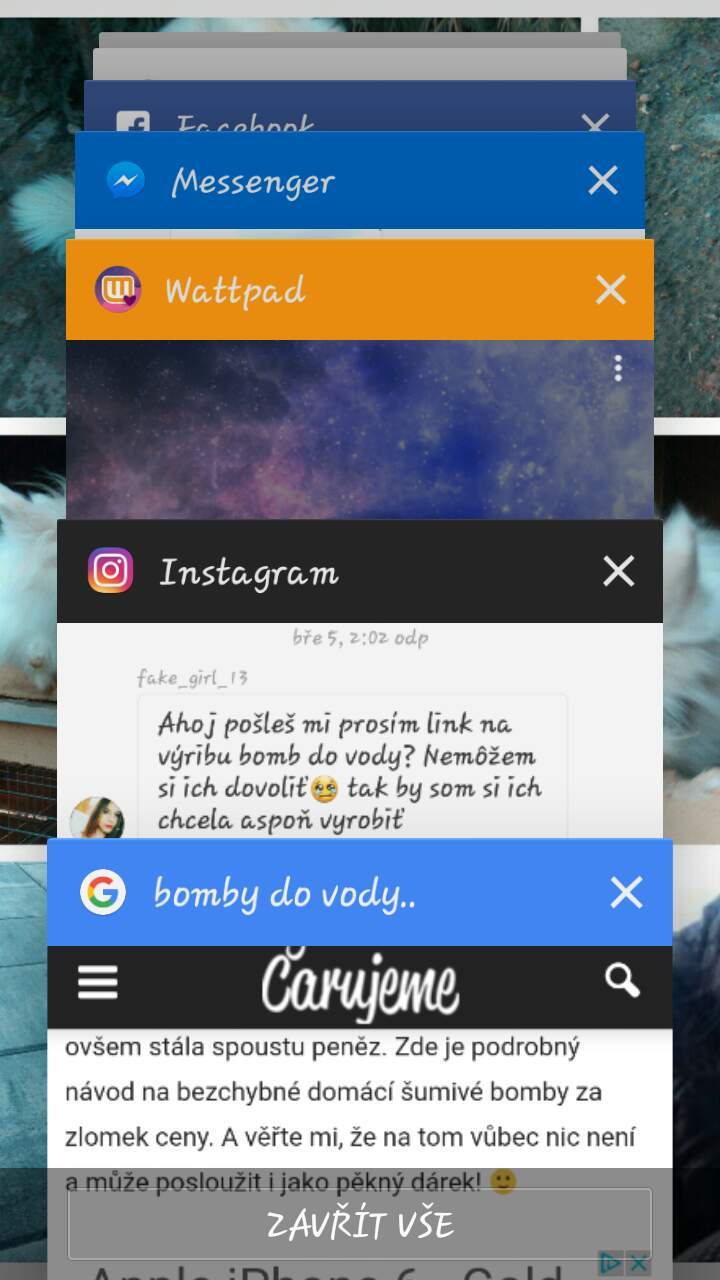
Task: Close the "bomby do vody.." Google card
Action: pyautogui.click(x=626, y=892)
